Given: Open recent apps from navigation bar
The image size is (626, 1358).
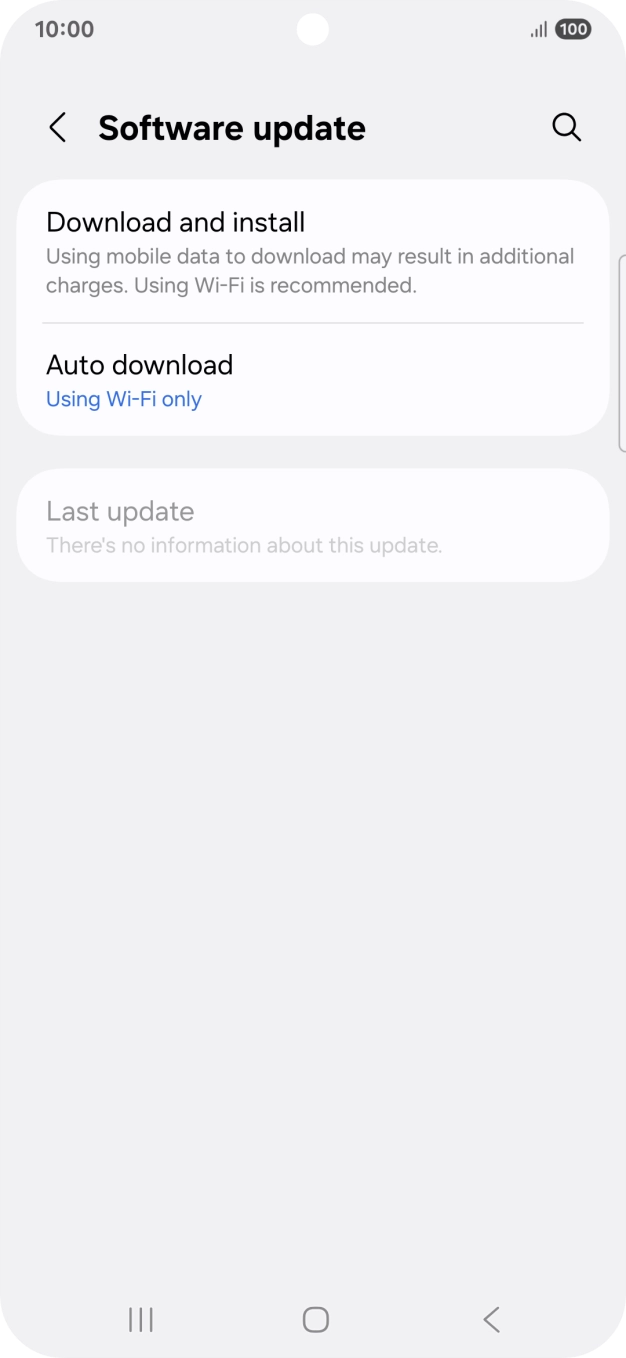Looking at the screenshot, I should [141, 1319].
